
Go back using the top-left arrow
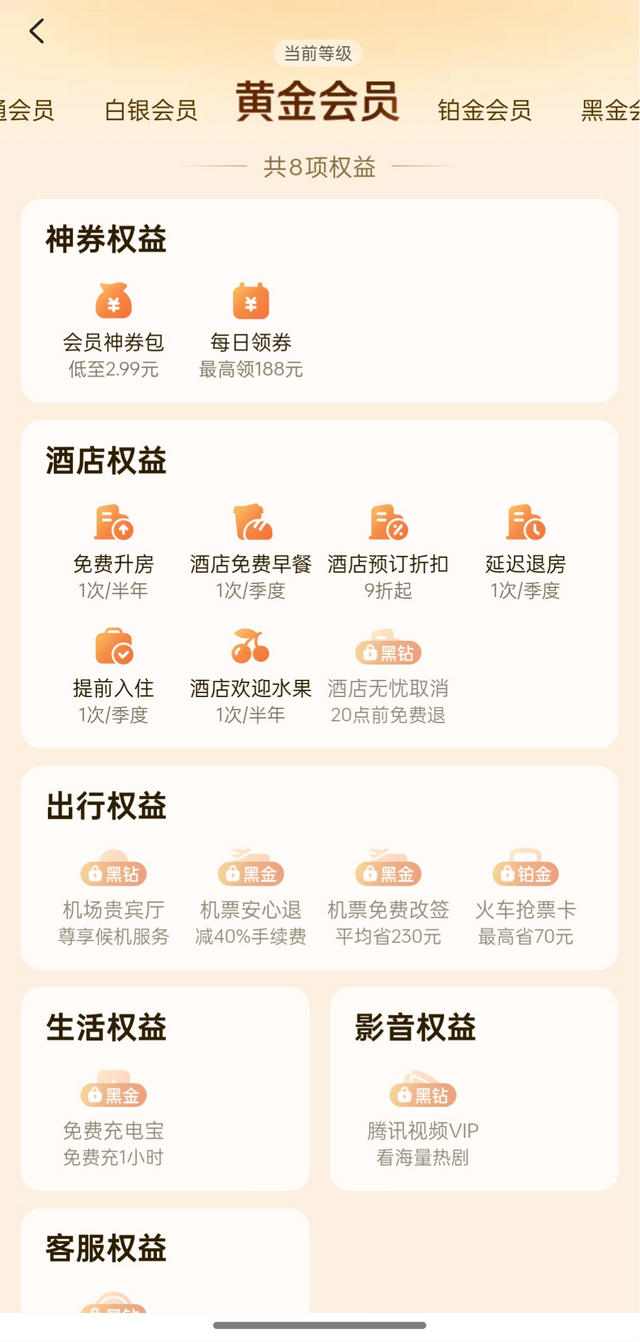point(37,32)
